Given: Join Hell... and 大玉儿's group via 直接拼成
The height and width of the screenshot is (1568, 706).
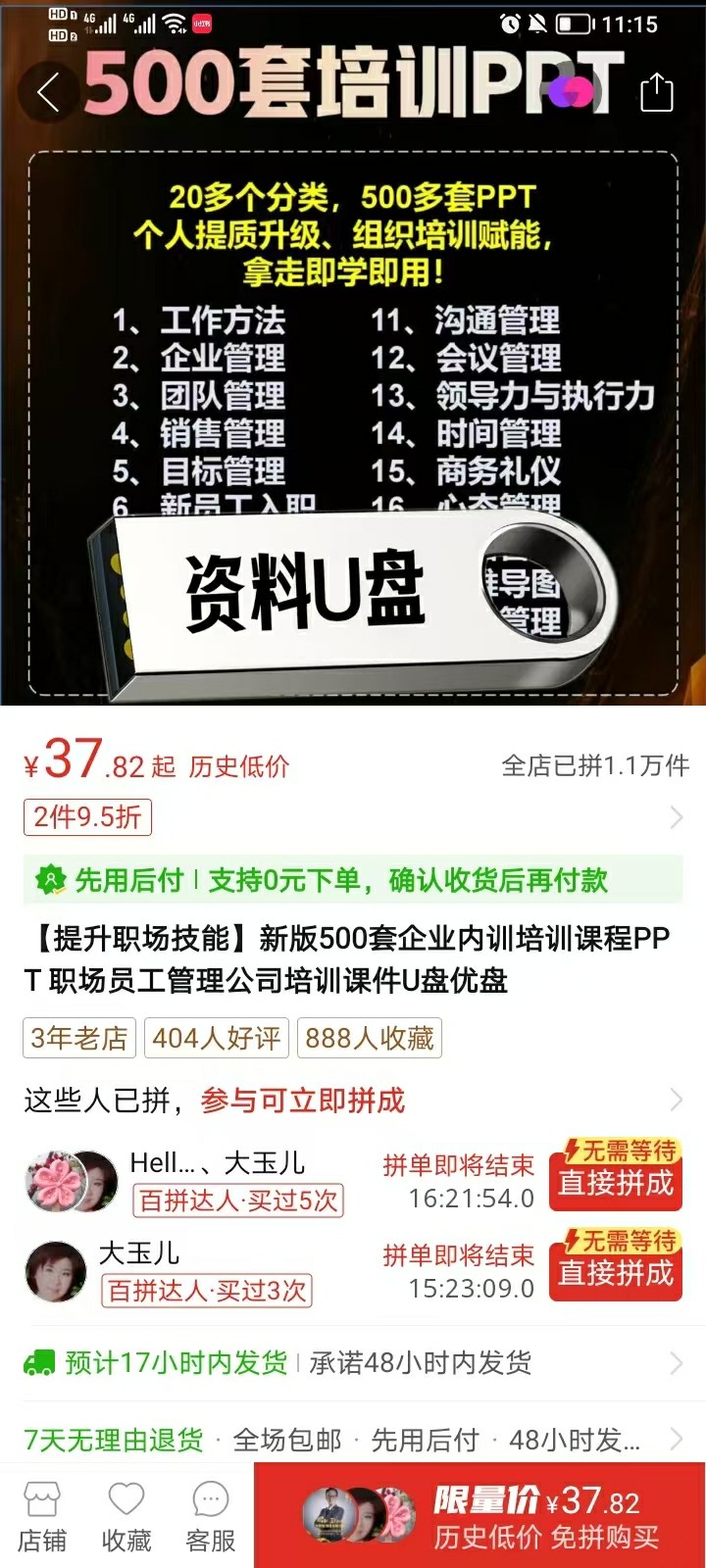Looking at the screenshot, I should click(x=616, y=1183).
